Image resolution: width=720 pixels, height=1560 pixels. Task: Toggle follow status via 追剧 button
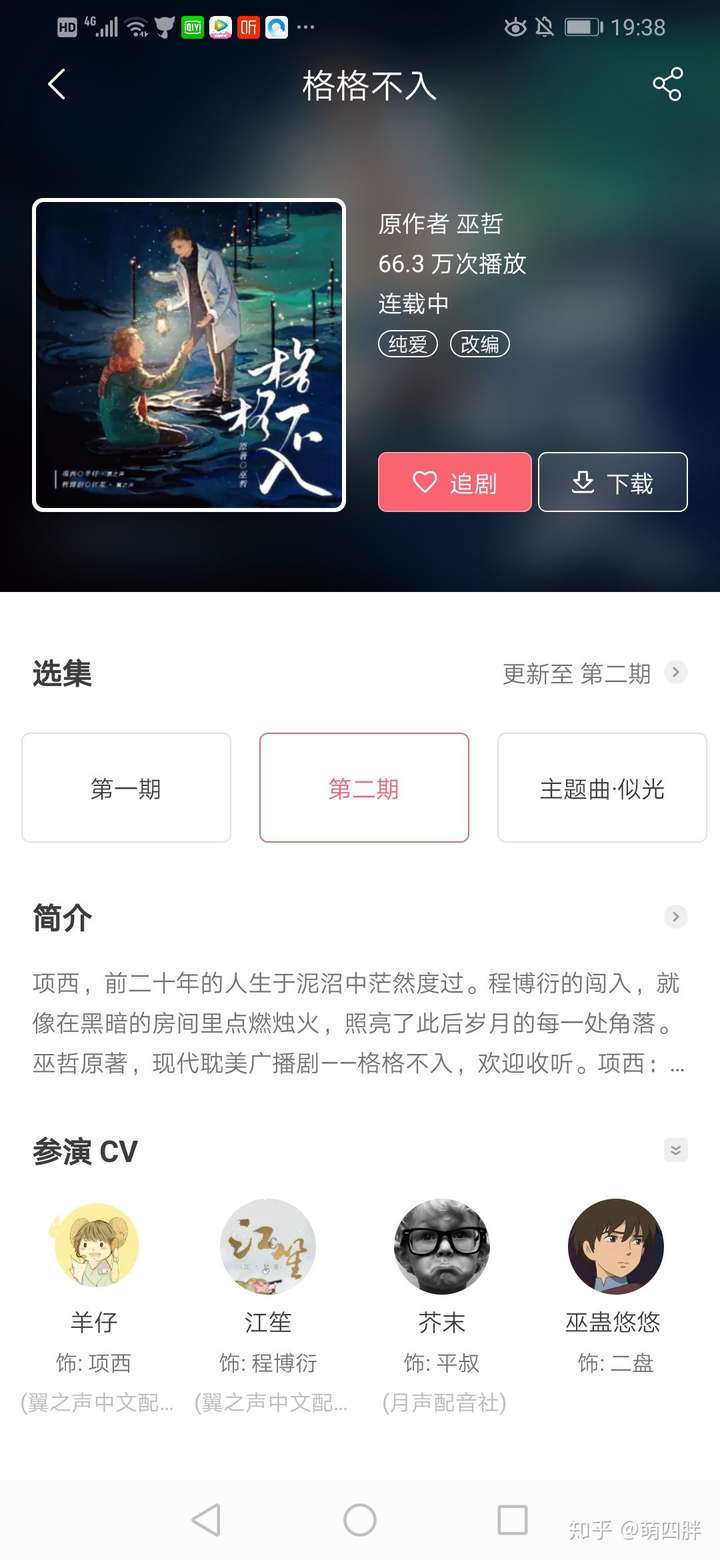point(455,482)
